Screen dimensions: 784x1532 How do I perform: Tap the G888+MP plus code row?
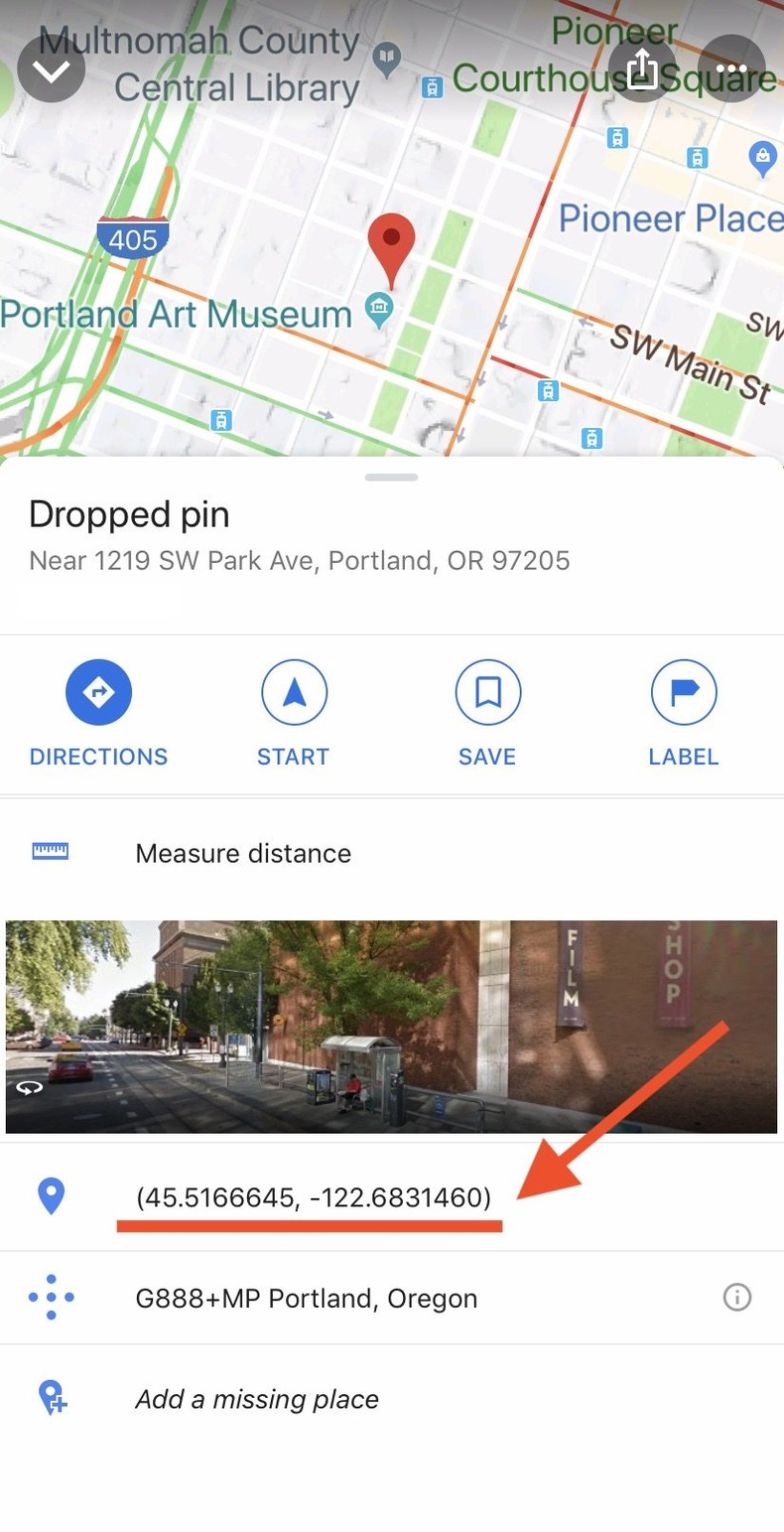306,1298
